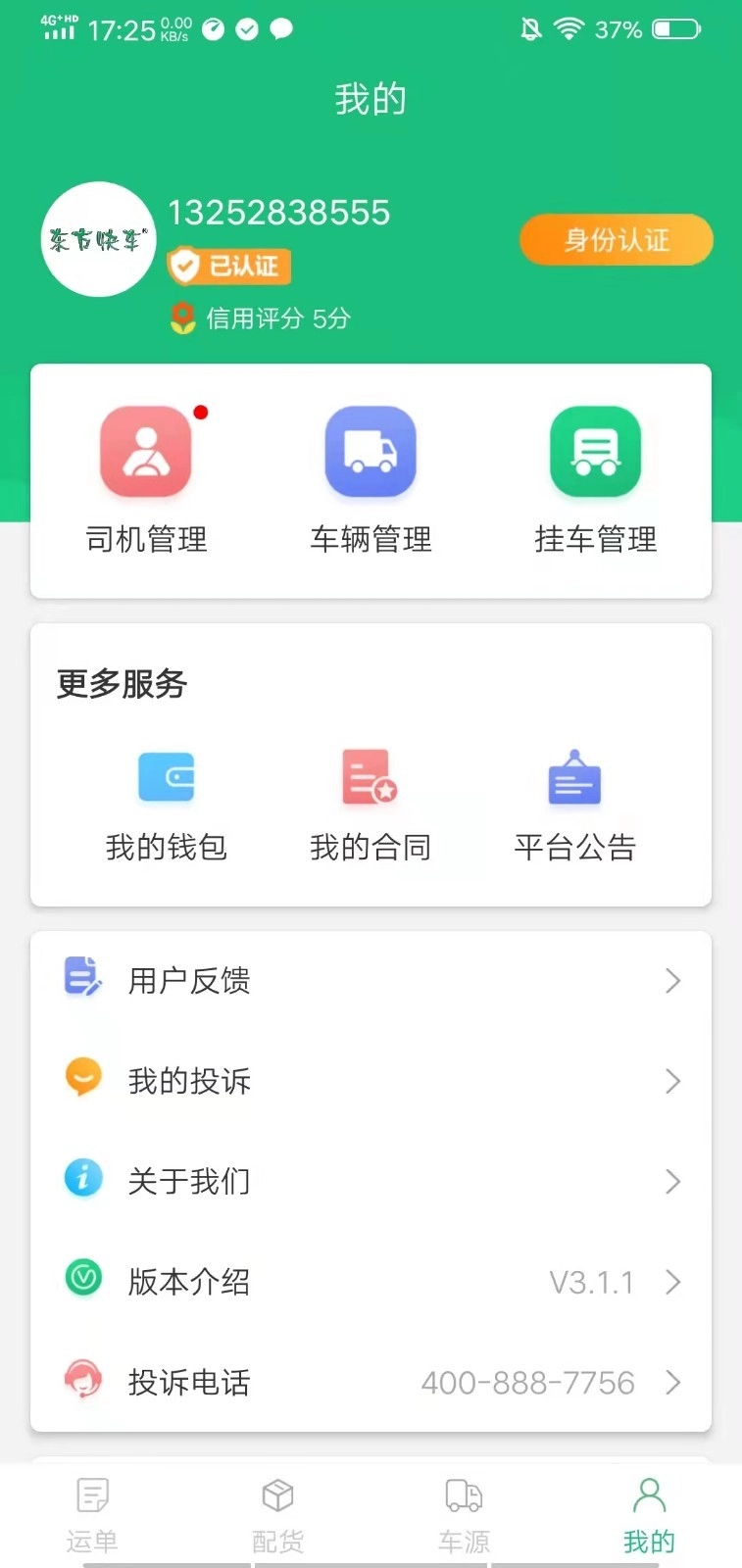Viewport: 742px width, 1568px height.
Task: Expand the 版本介绍 row chevron
Action: (673, 1281)
